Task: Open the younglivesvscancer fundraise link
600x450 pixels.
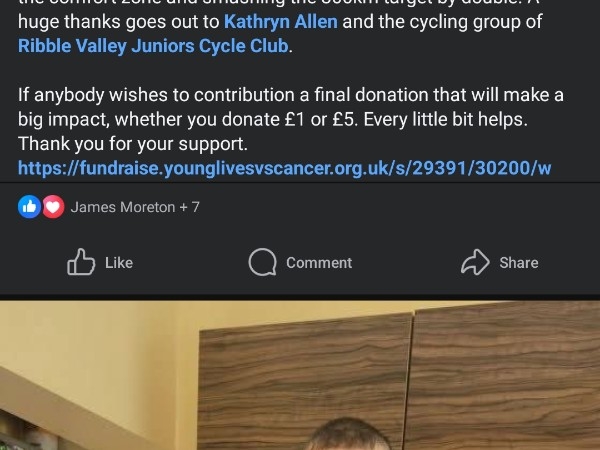Action: coord(284,168)
